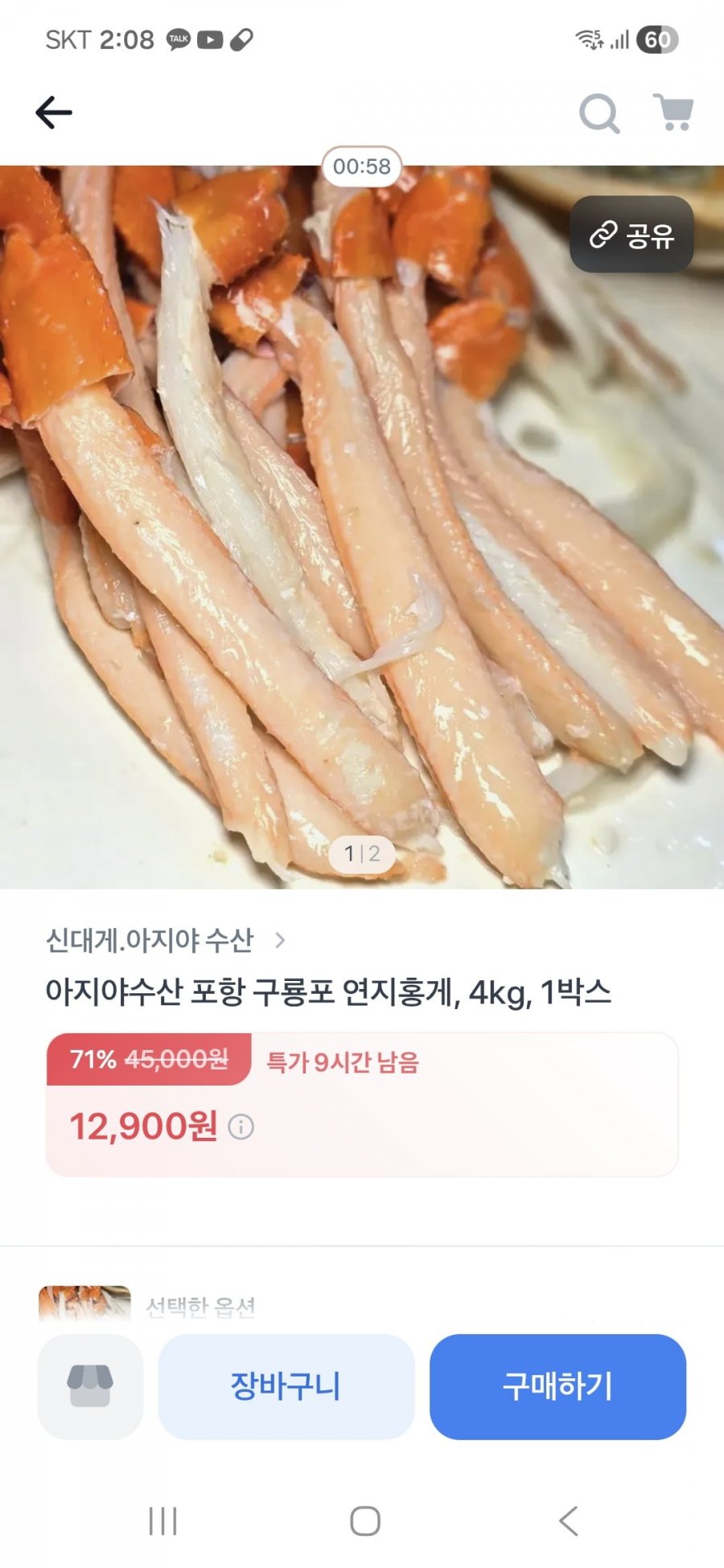This screenshot has height=1568, width=724.
Task: Open the shopping cart icon
Action: (x=673, y=113)
